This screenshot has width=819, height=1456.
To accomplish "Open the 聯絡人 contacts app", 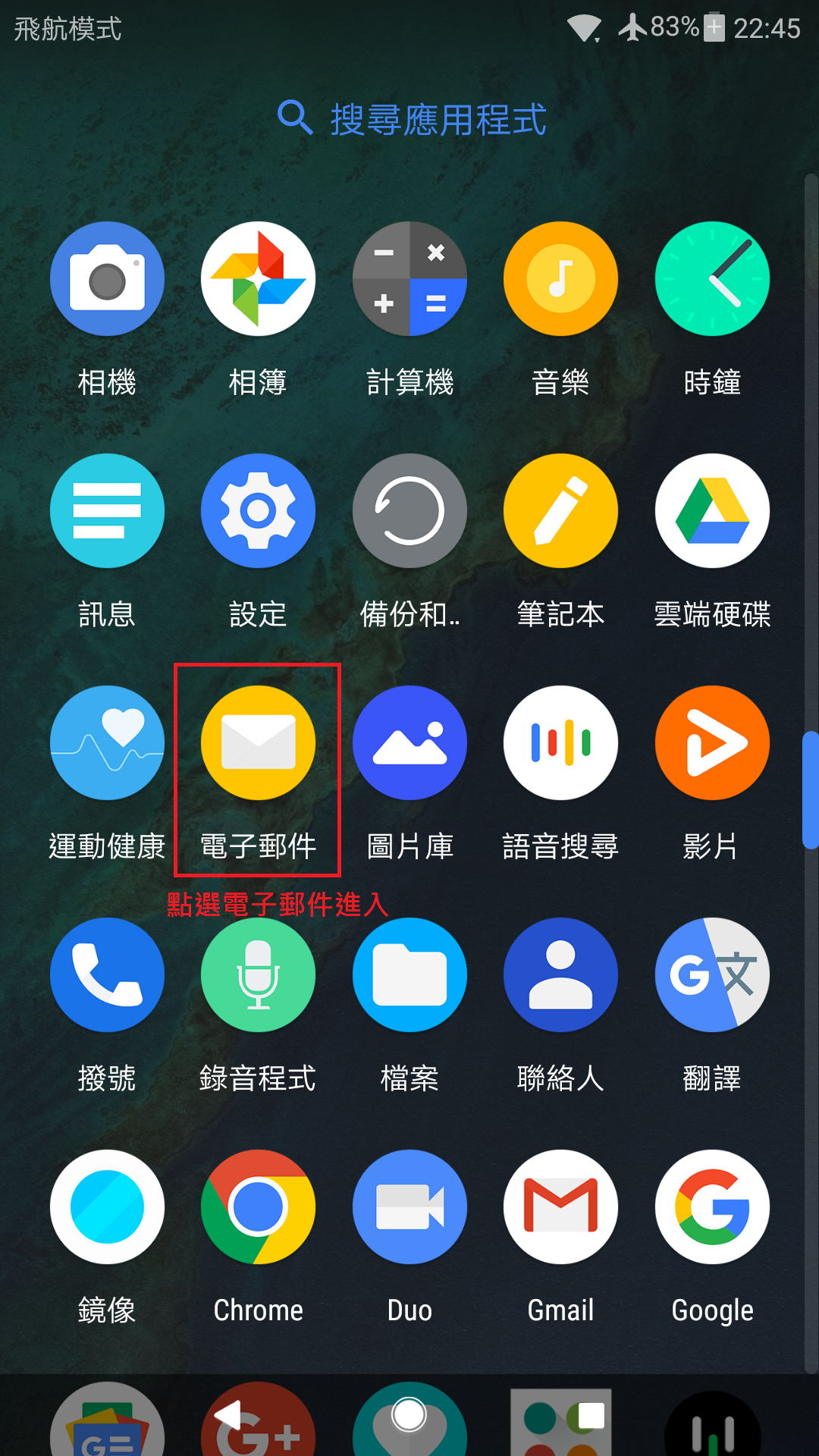I will pyautogui.click(x=560, y=975).
